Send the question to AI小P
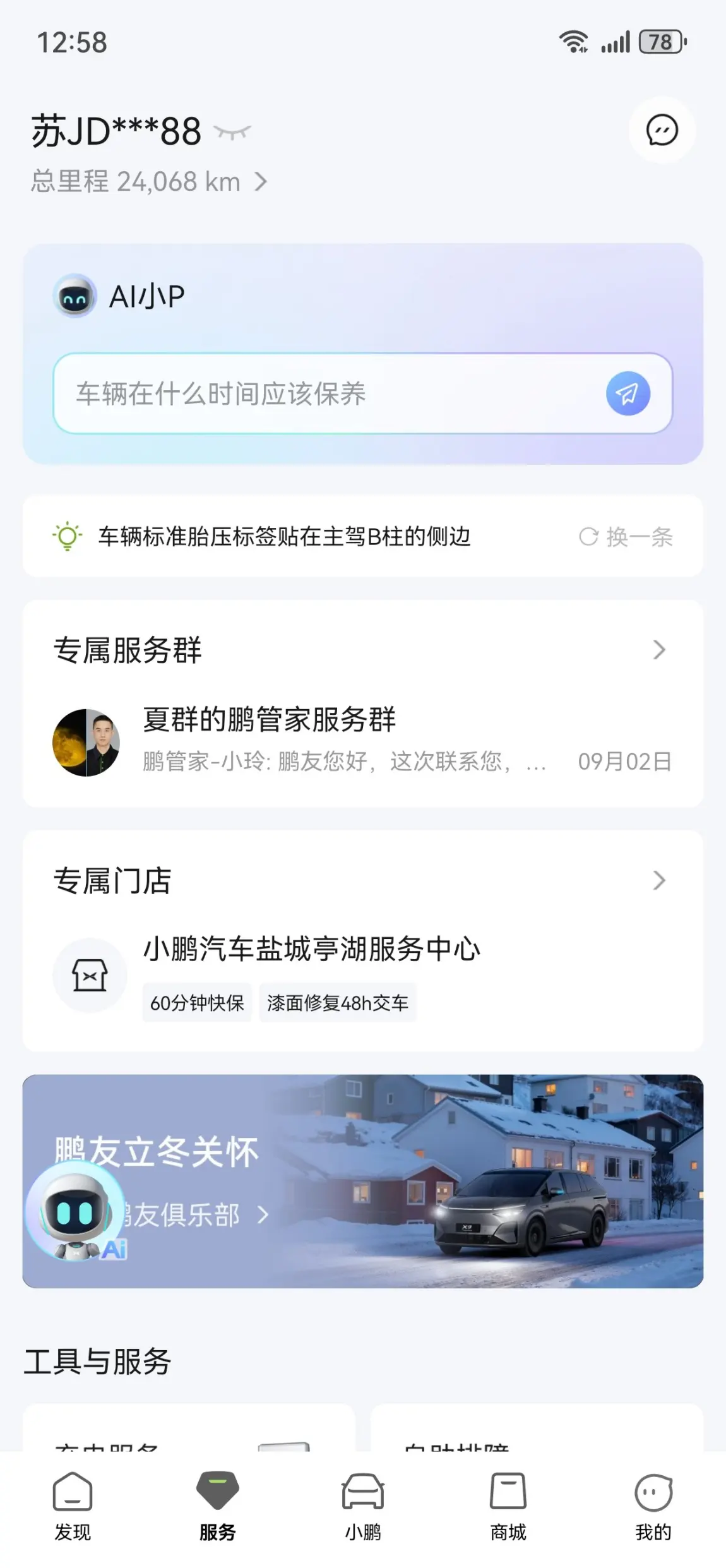Viewport: 726px width, 1568px height. [628, 393]
